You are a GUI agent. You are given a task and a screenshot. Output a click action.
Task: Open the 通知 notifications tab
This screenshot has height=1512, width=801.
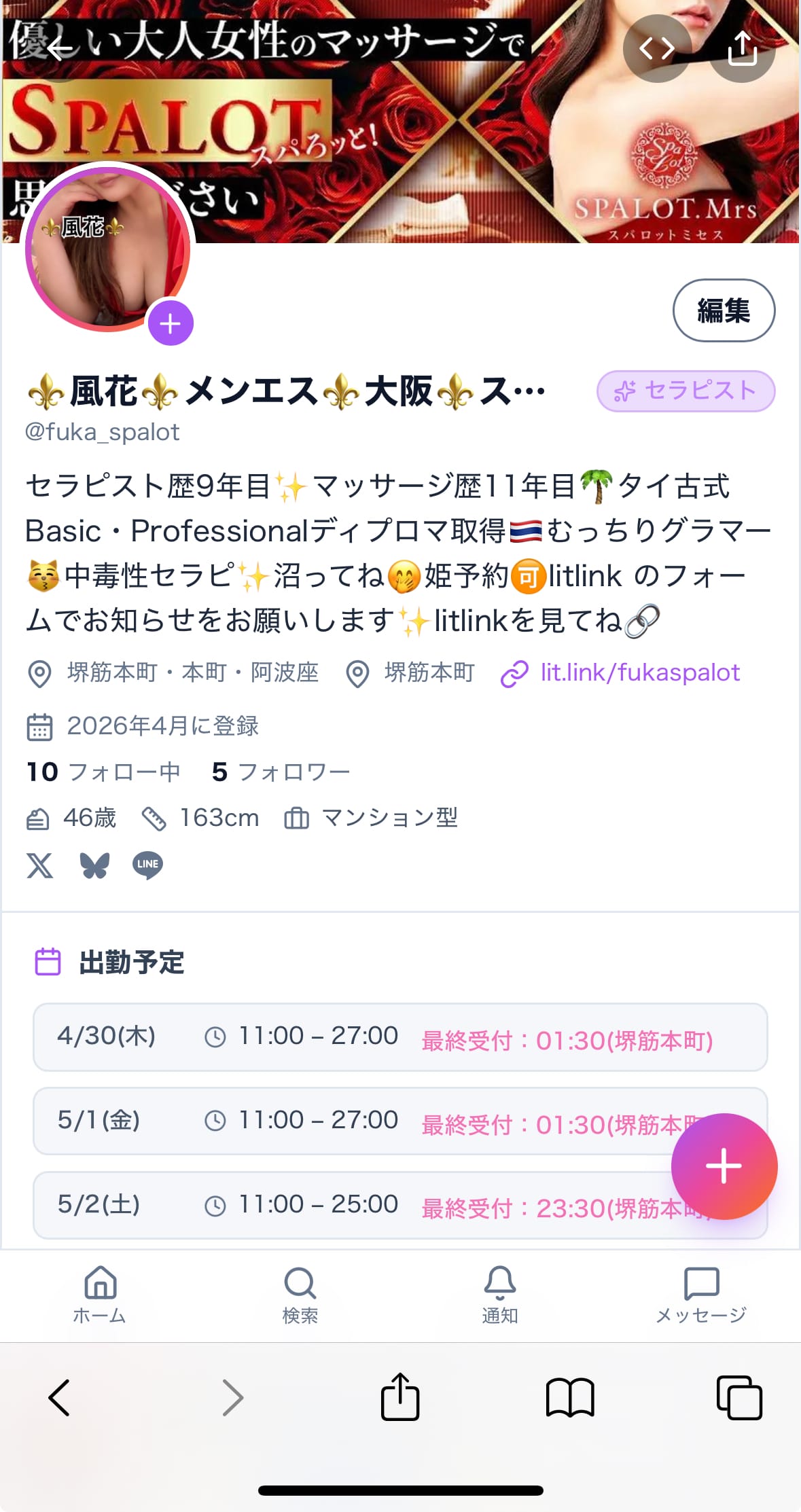[500, 1295]
